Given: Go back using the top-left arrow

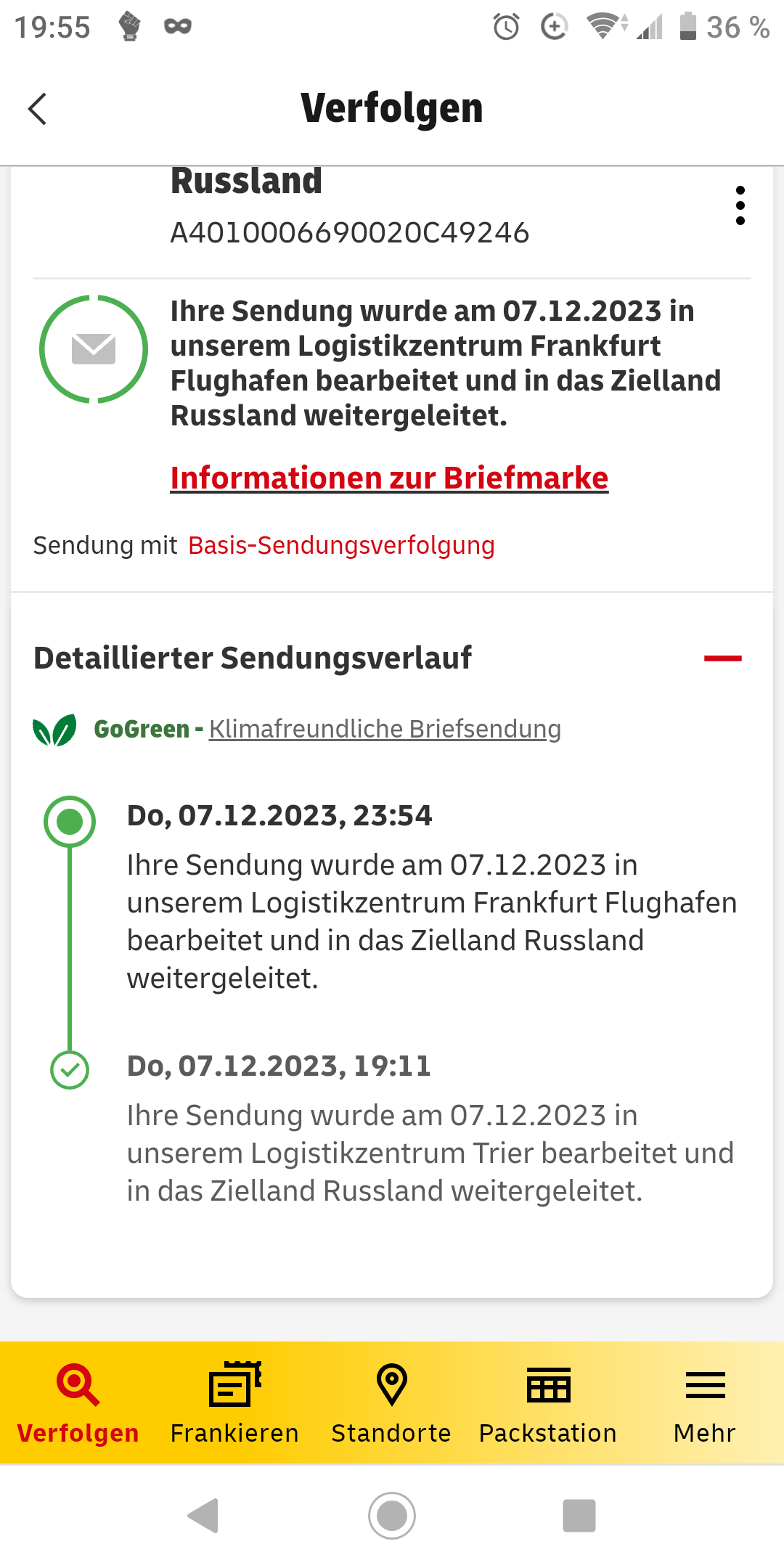Looking at the screenshot, I should (38, 109).
